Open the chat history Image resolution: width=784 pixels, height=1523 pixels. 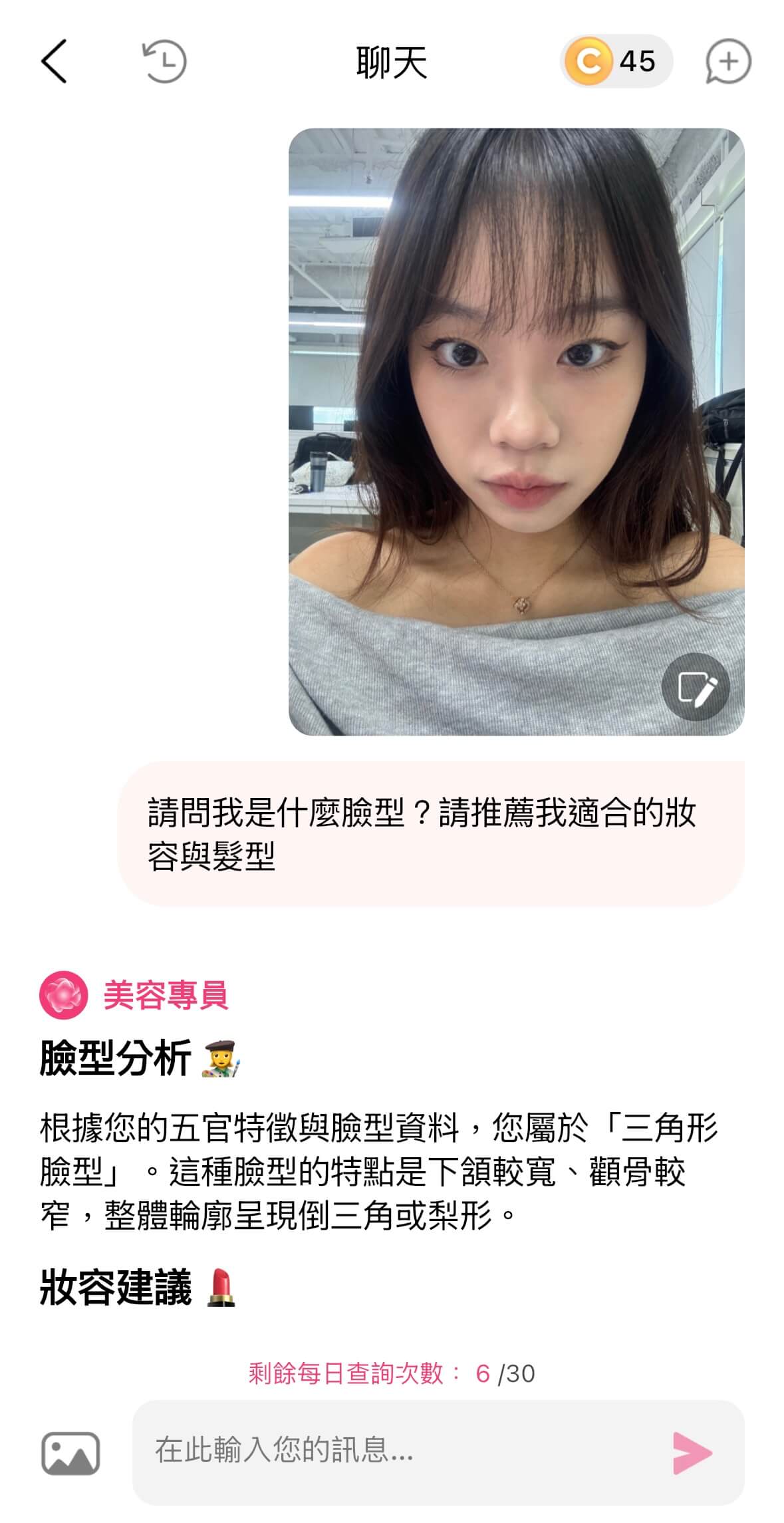(x=165, y=62)
